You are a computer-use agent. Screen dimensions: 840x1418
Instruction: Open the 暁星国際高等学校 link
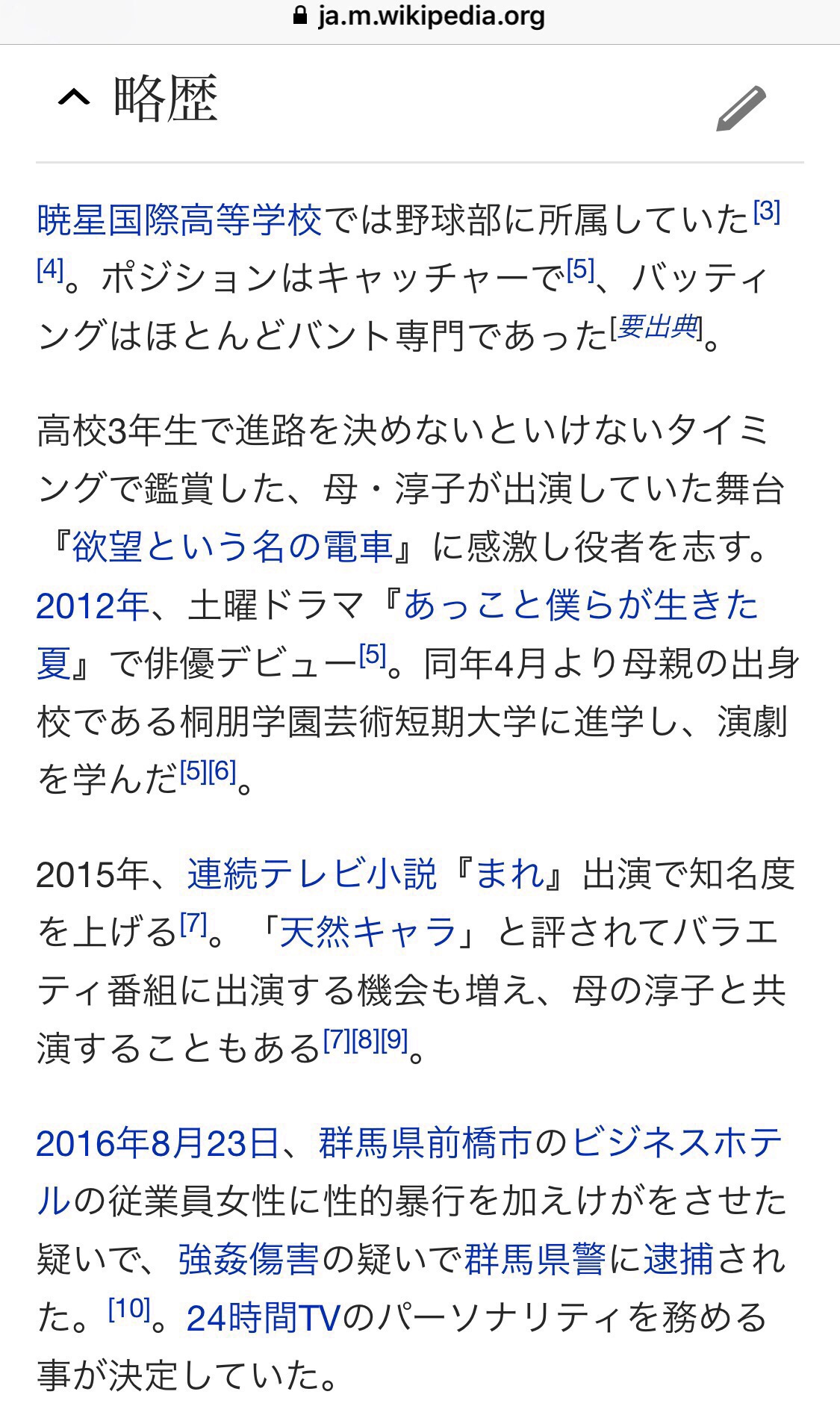(179, 220)
